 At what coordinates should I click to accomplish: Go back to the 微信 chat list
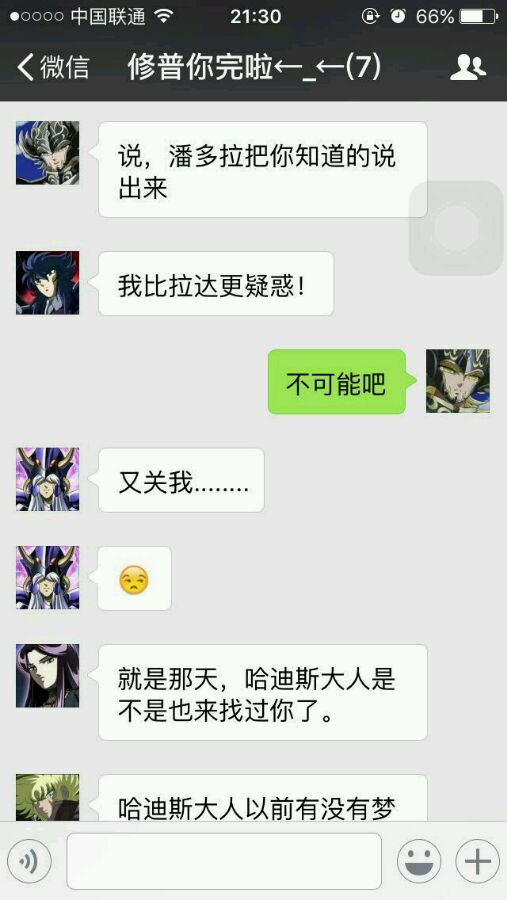pos(53,68)
